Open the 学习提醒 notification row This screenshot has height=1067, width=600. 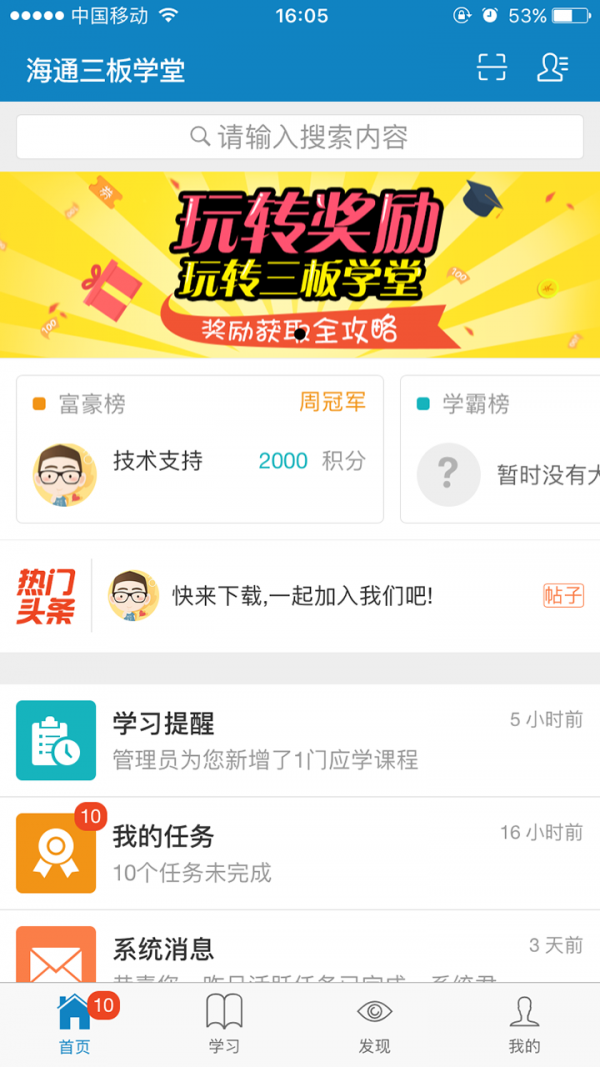(x=300, y=740)
